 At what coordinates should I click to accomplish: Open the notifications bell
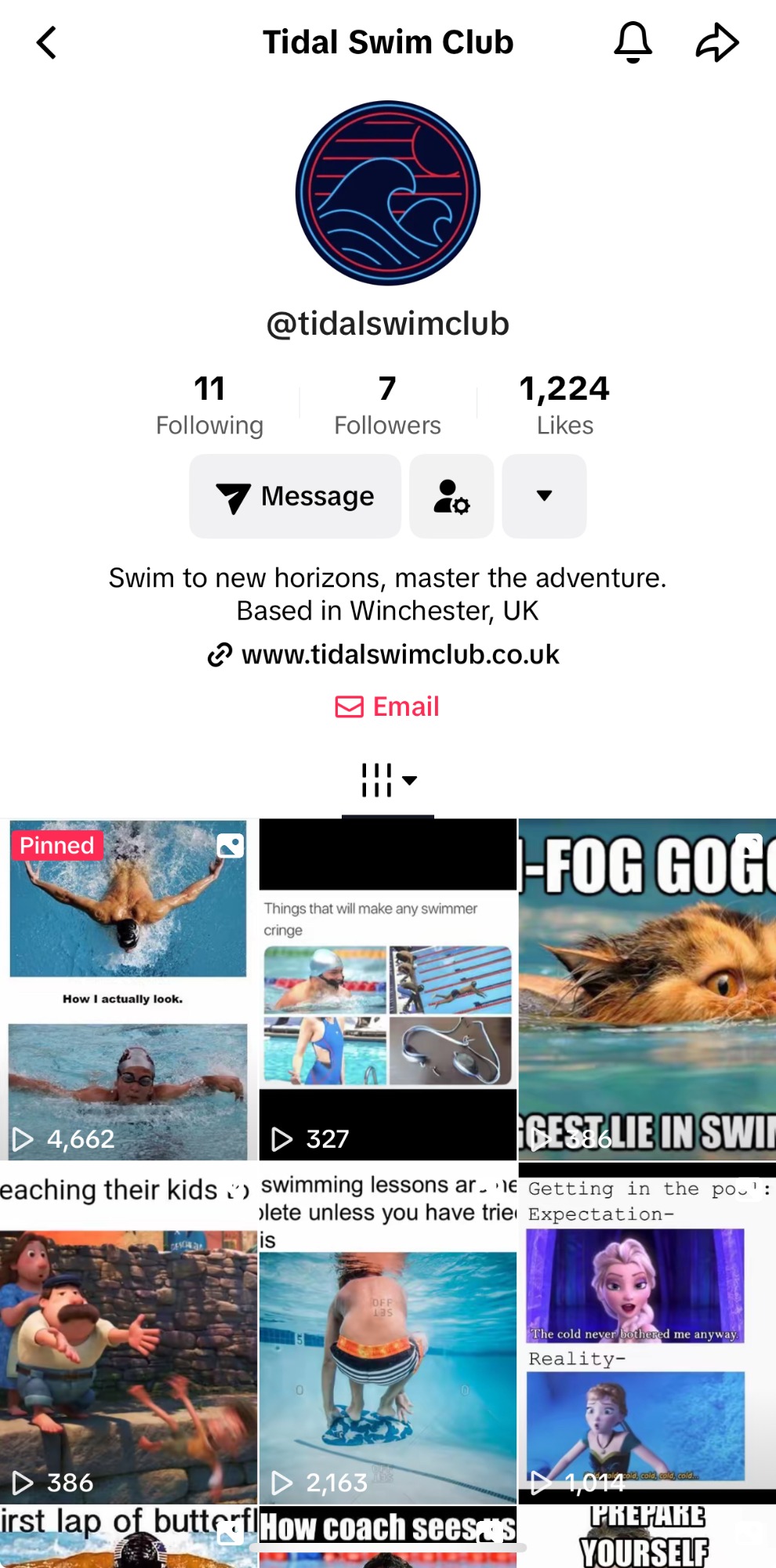pyautogui.click(x=633, y=42)
